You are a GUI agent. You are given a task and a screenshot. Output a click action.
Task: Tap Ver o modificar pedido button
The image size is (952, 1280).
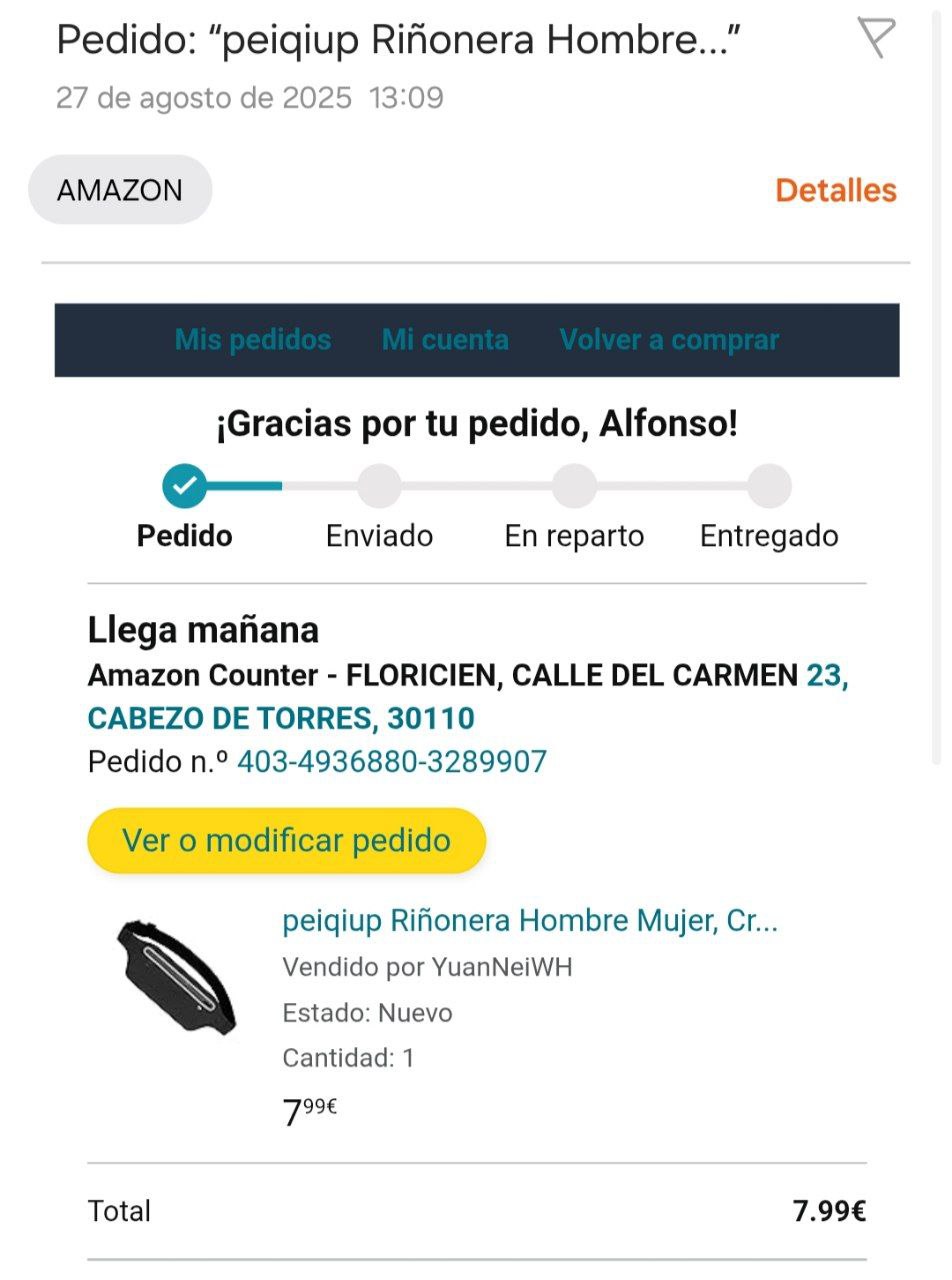(x=286, y=840)
